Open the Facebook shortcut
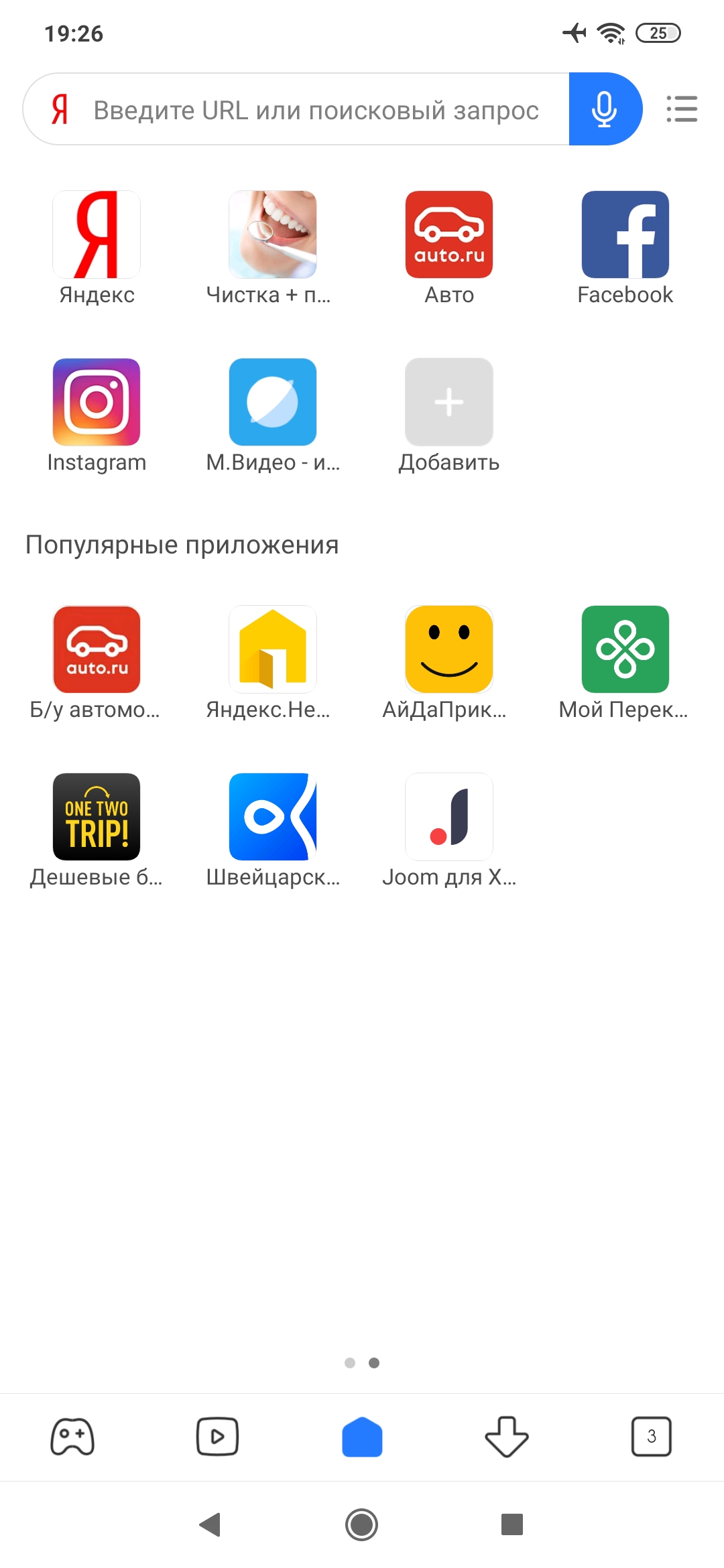The image size is (724, 1568). click(625, 235)
